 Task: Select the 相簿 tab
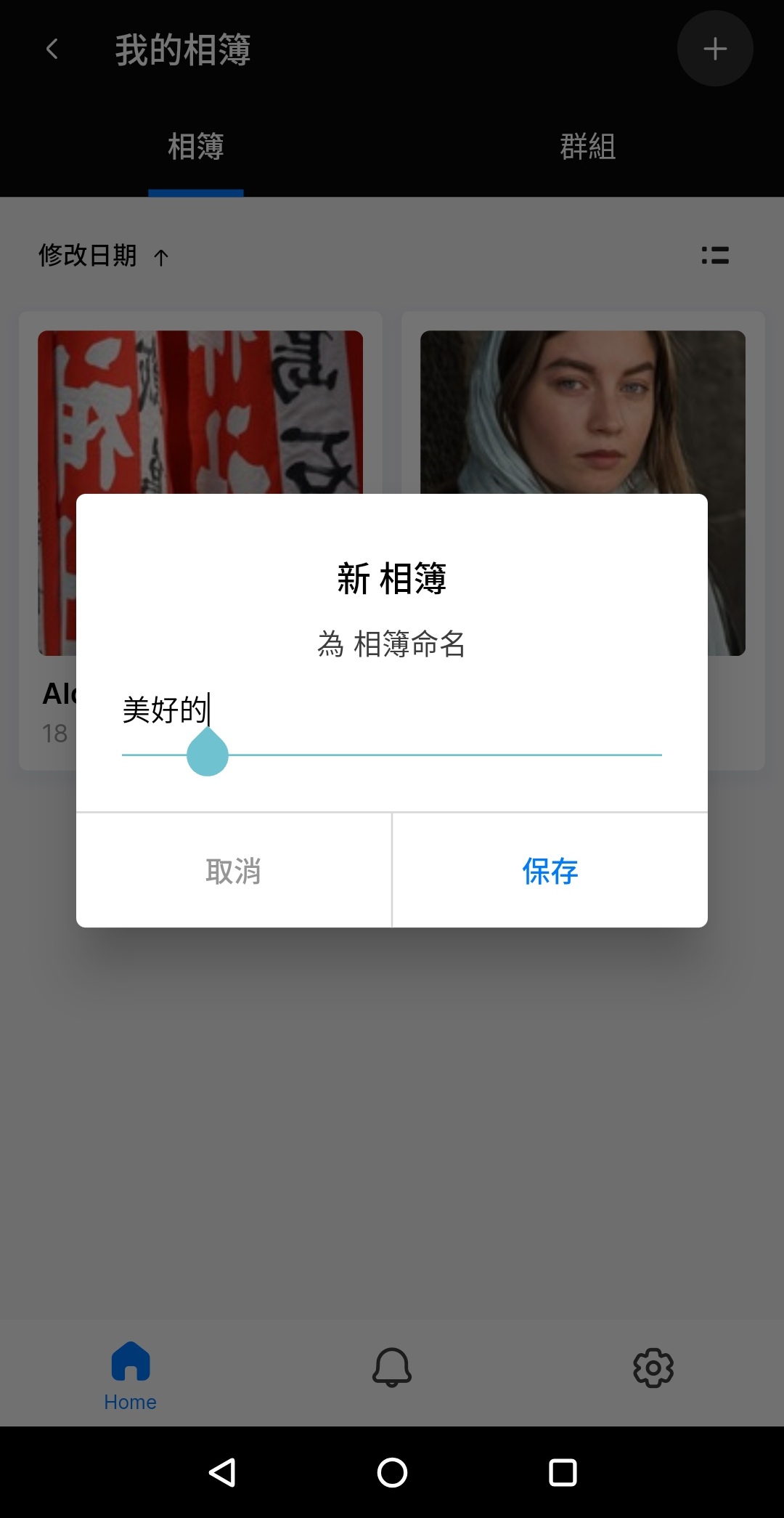coord(195,147)
